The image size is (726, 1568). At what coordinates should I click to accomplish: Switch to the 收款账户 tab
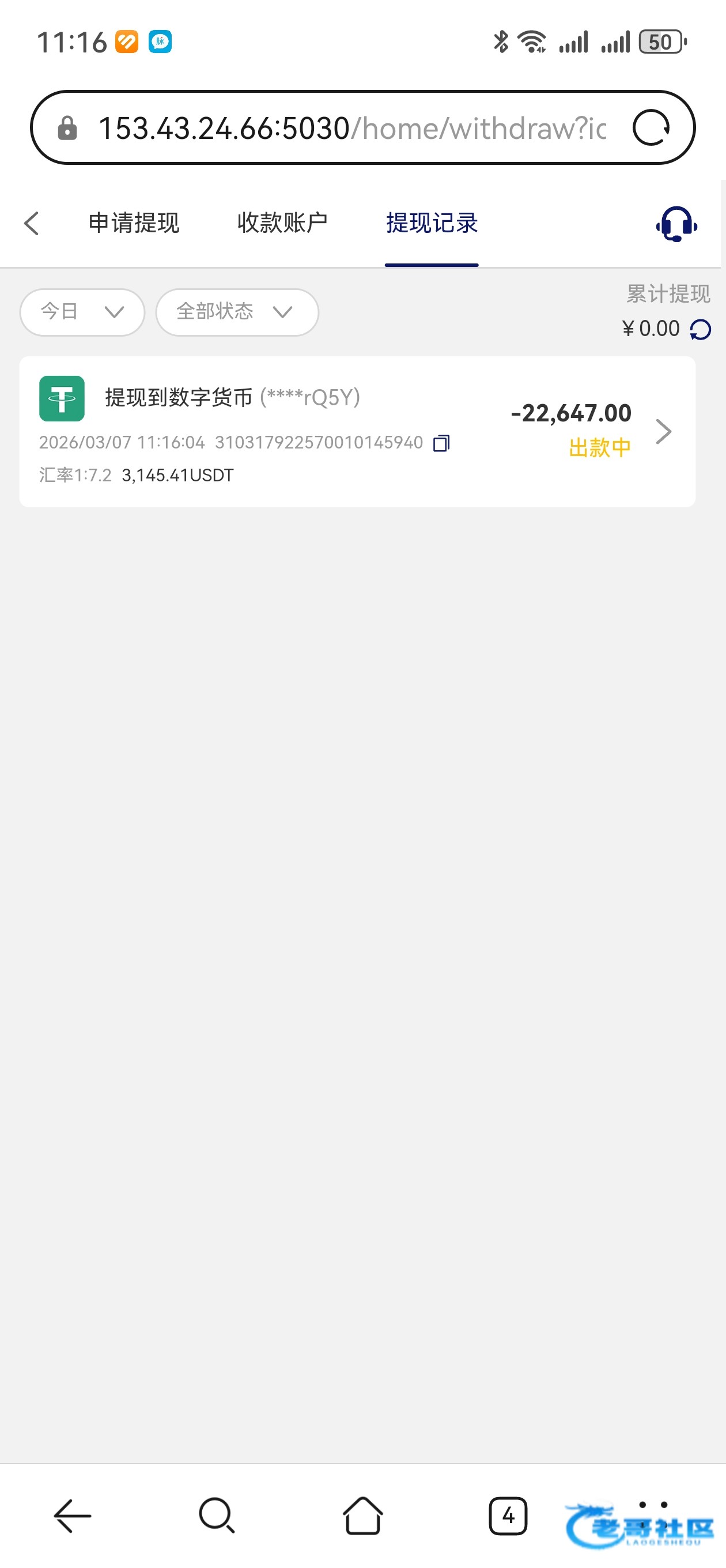point(282,223)
